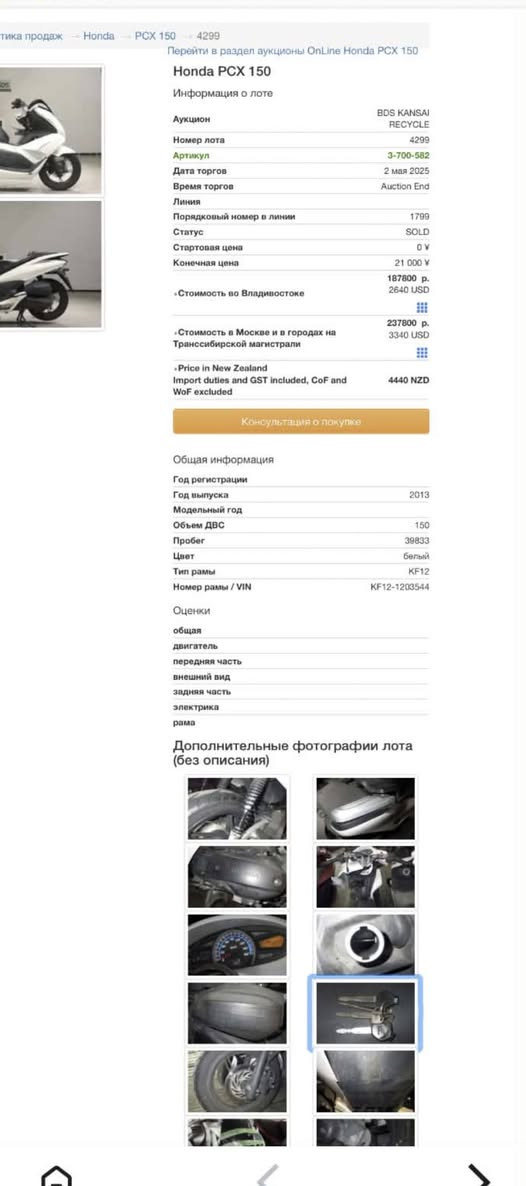Open the top white scooter main photo
Viewport: 526px width, 1186px height.
[50, 129]
